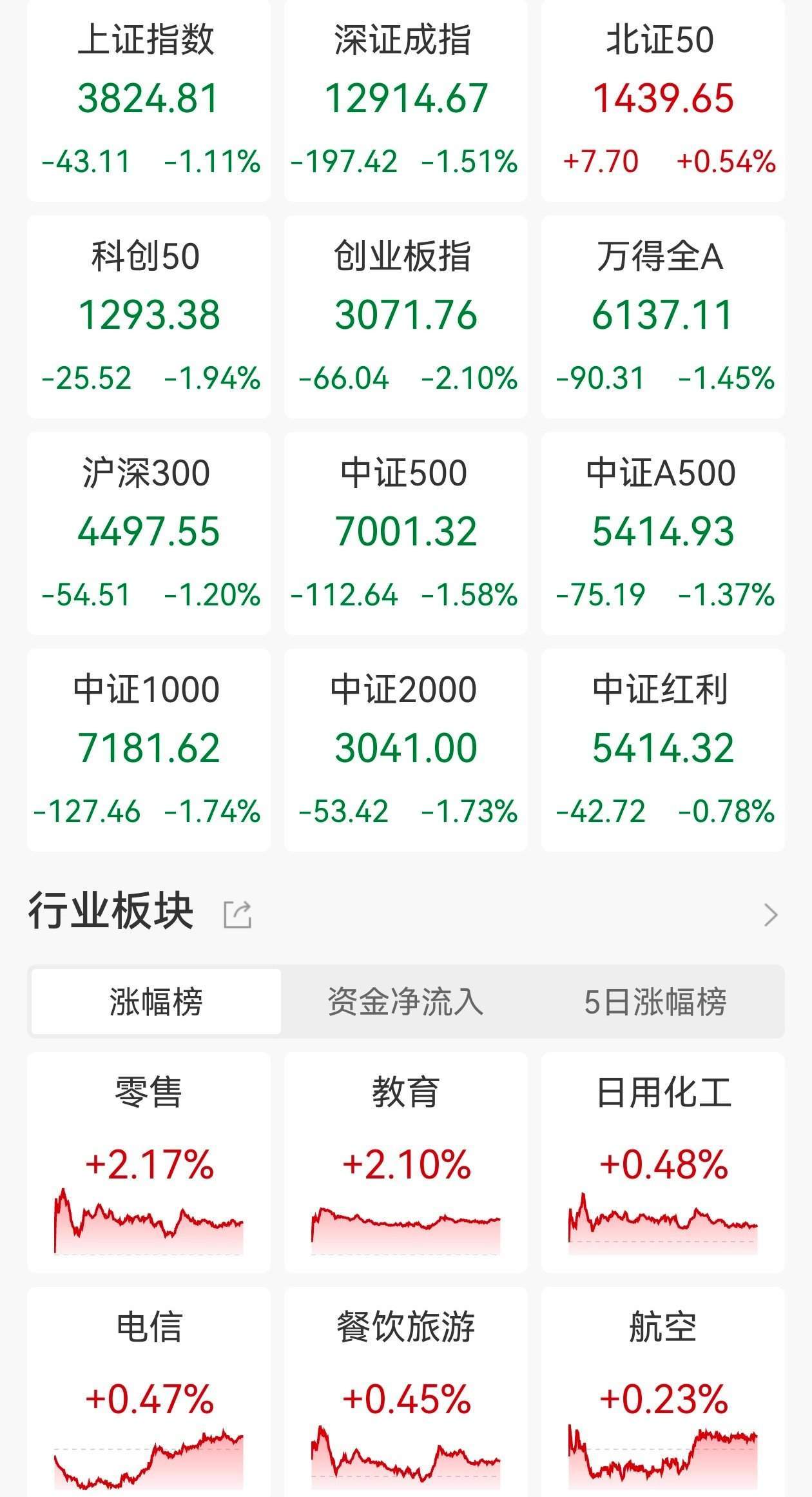Tap the 万得全A index card
Screen dimensions: 812x1497
pyautogui.click(x=662, y=317)
